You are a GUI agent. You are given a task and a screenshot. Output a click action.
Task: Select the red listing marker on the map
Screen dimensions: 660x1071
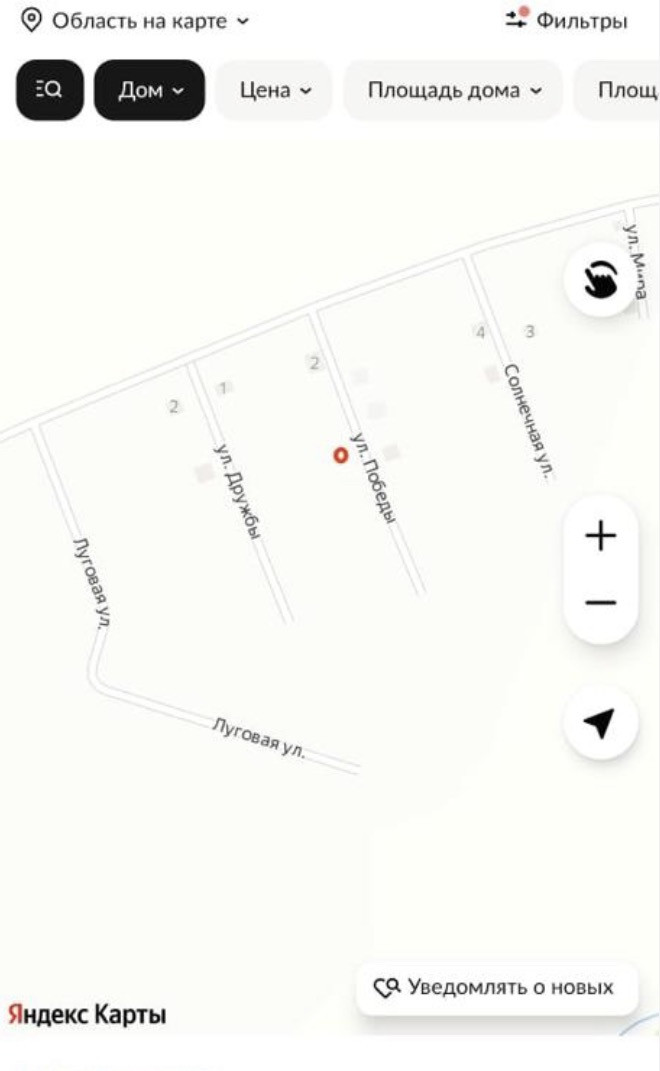coord(341,455)
